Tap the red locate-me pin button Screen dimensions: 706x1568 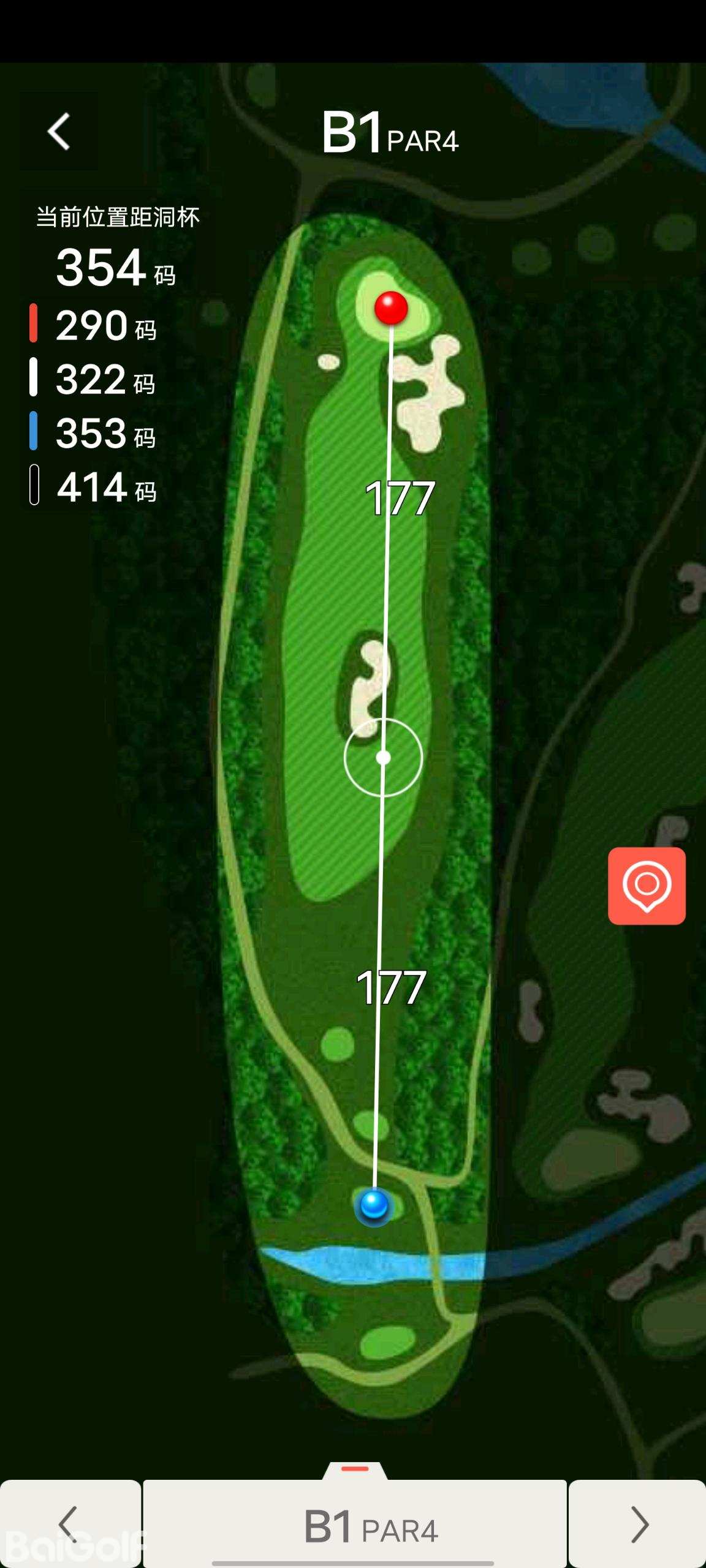[647, 886]
